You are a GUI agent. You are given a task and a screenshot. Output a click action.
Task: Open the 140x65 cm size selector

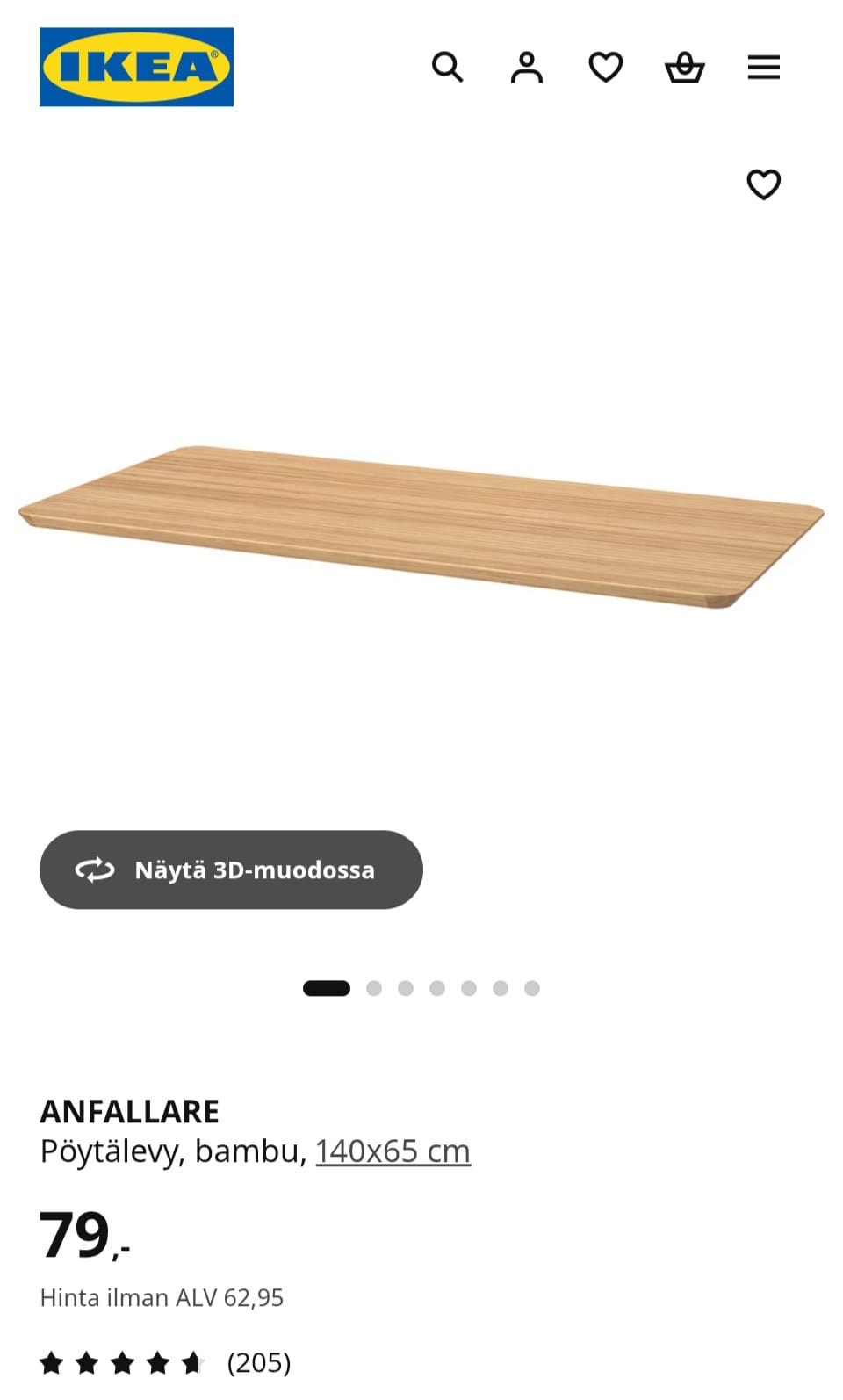click(x=392, y=1150)
